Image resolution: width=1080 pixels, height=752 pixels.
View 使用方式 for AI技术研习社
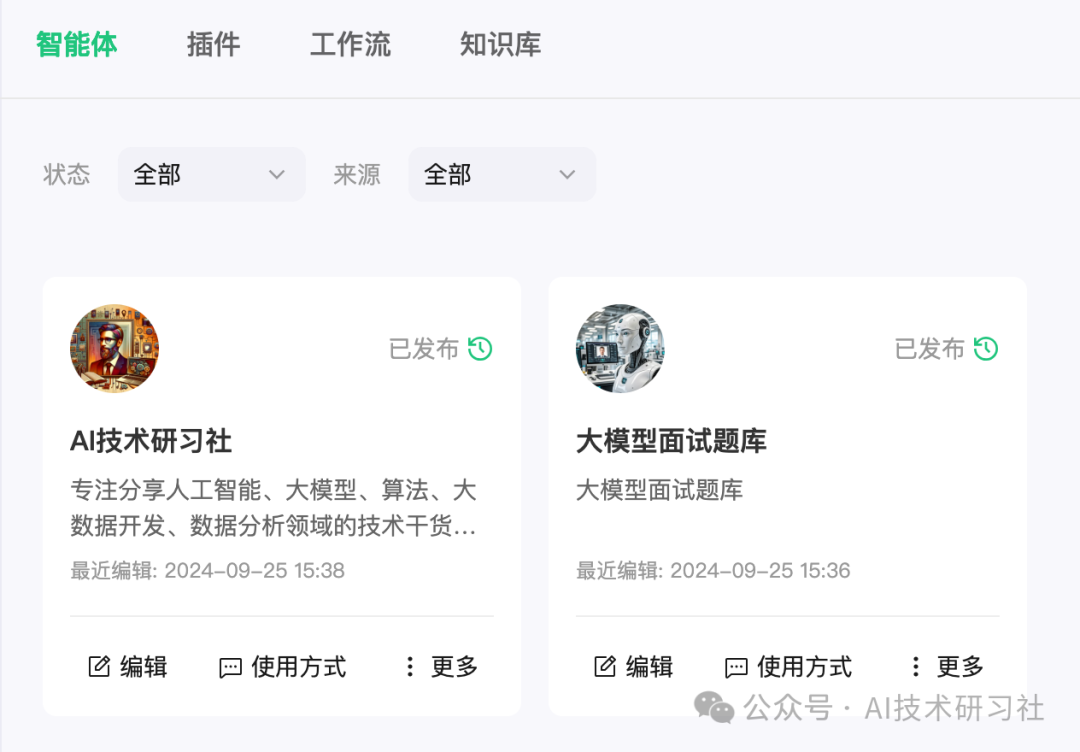(282, 667)
